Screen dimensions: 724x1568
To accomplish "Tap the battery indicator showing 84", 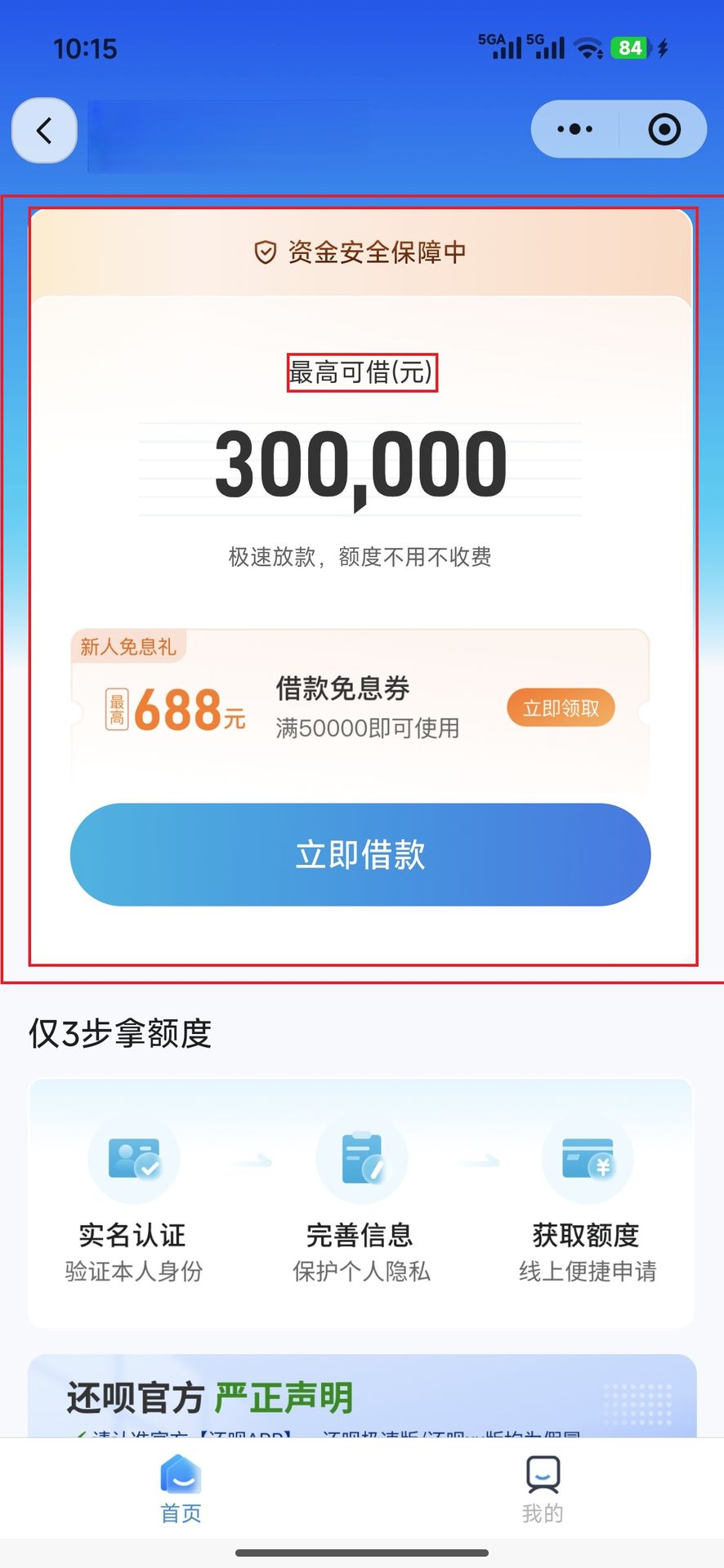I will pyautogui.click(x=630, y=47).
